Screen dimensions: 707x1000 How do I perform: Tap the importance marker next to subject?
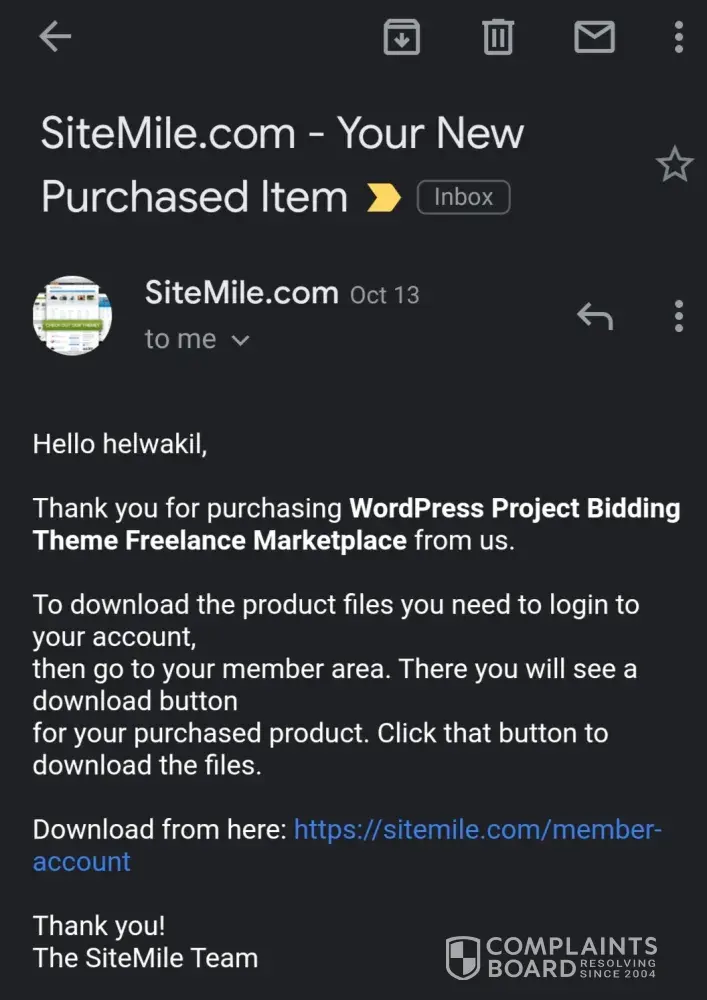coord(384,198)
